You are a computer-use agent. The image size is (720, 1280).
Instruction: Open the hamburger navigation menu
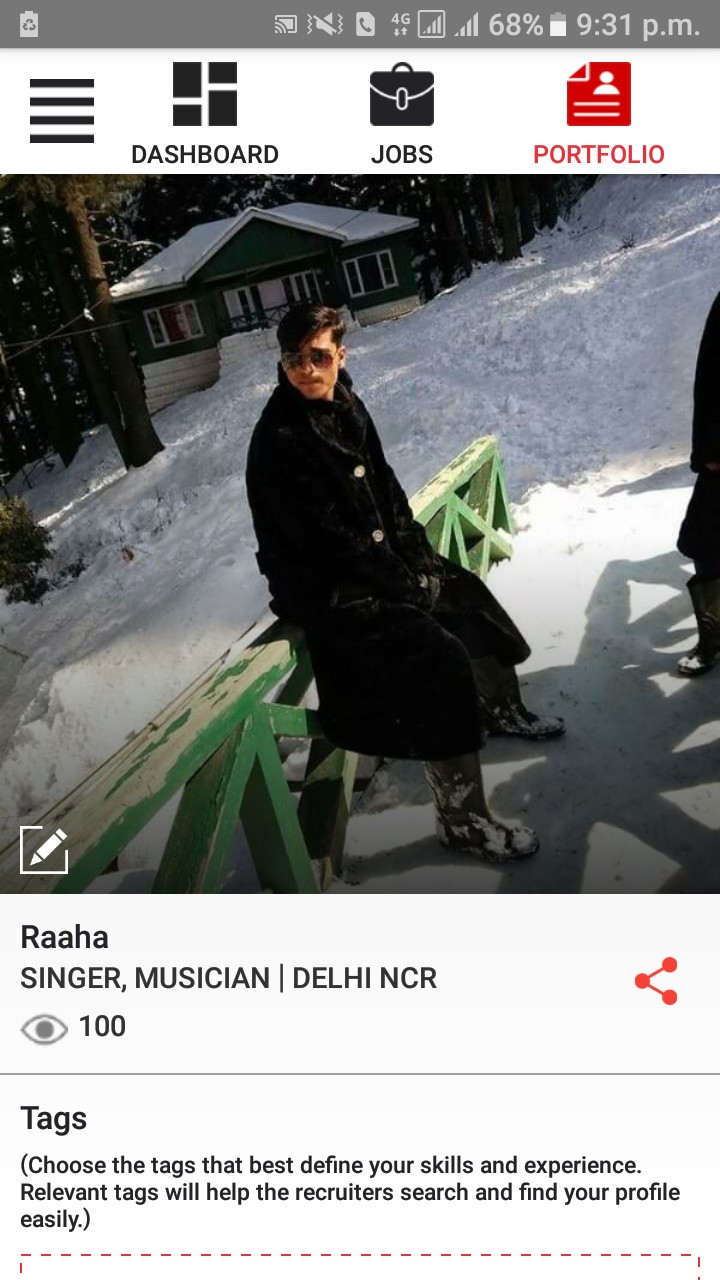pos(62,111)
